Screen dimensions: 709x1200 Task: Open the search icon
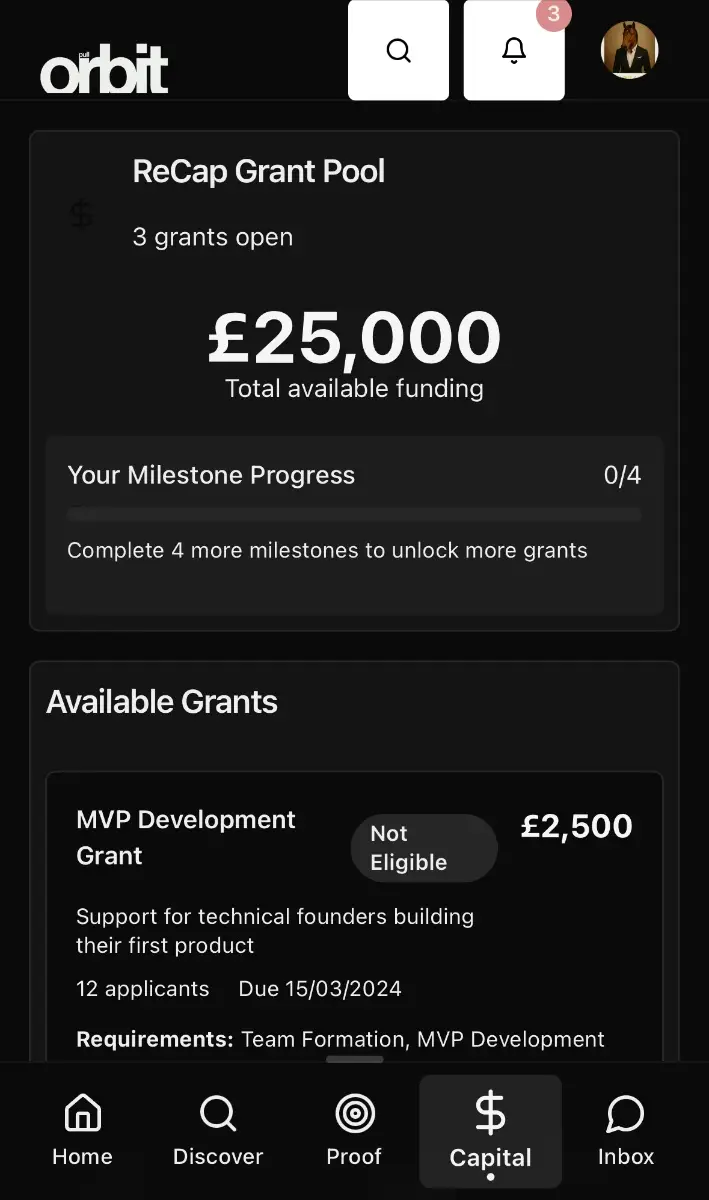click(398, 50)
